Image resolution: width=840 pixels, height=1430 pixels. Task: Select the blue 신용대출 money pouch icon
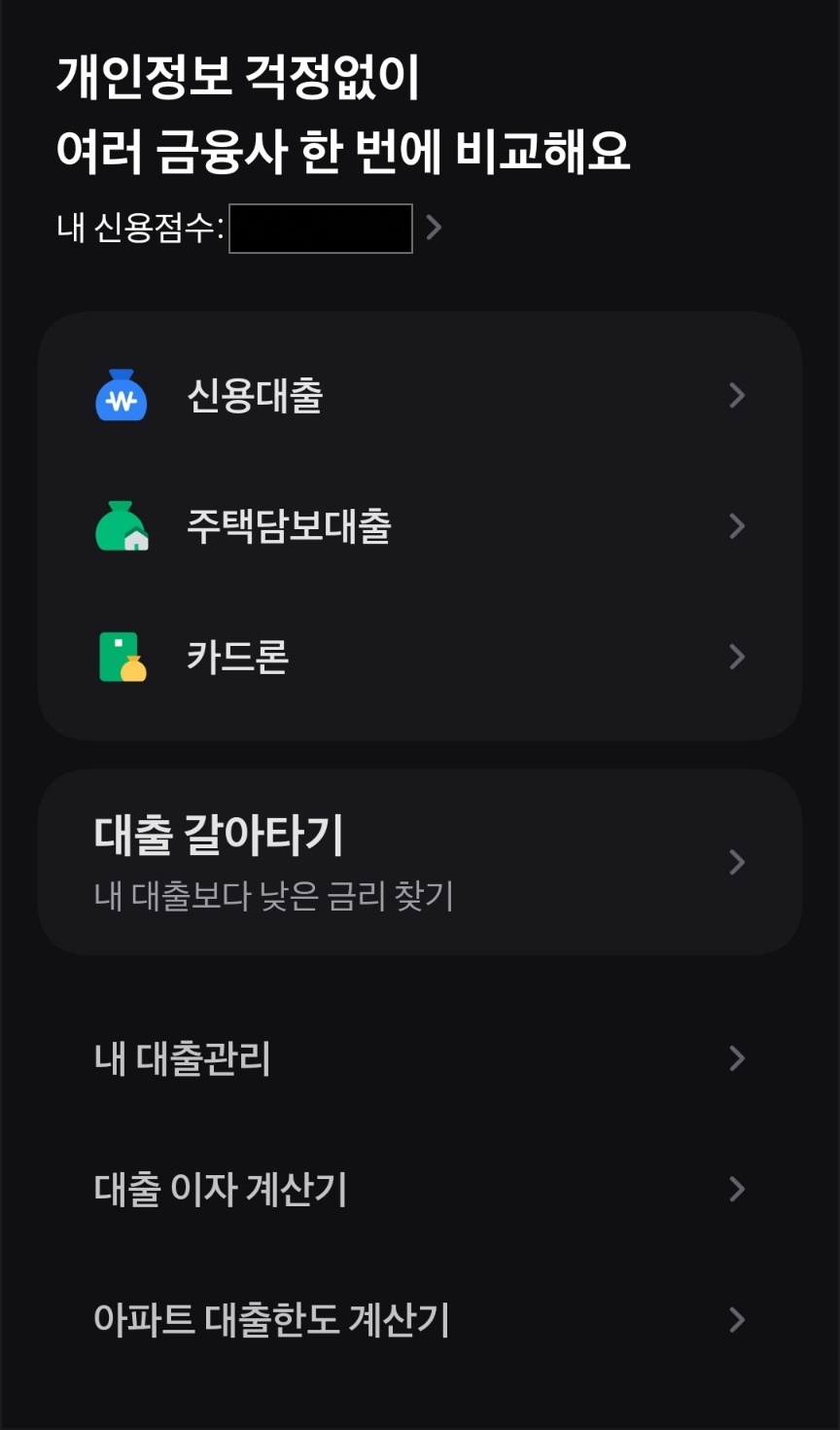click(x=120, y=395)
